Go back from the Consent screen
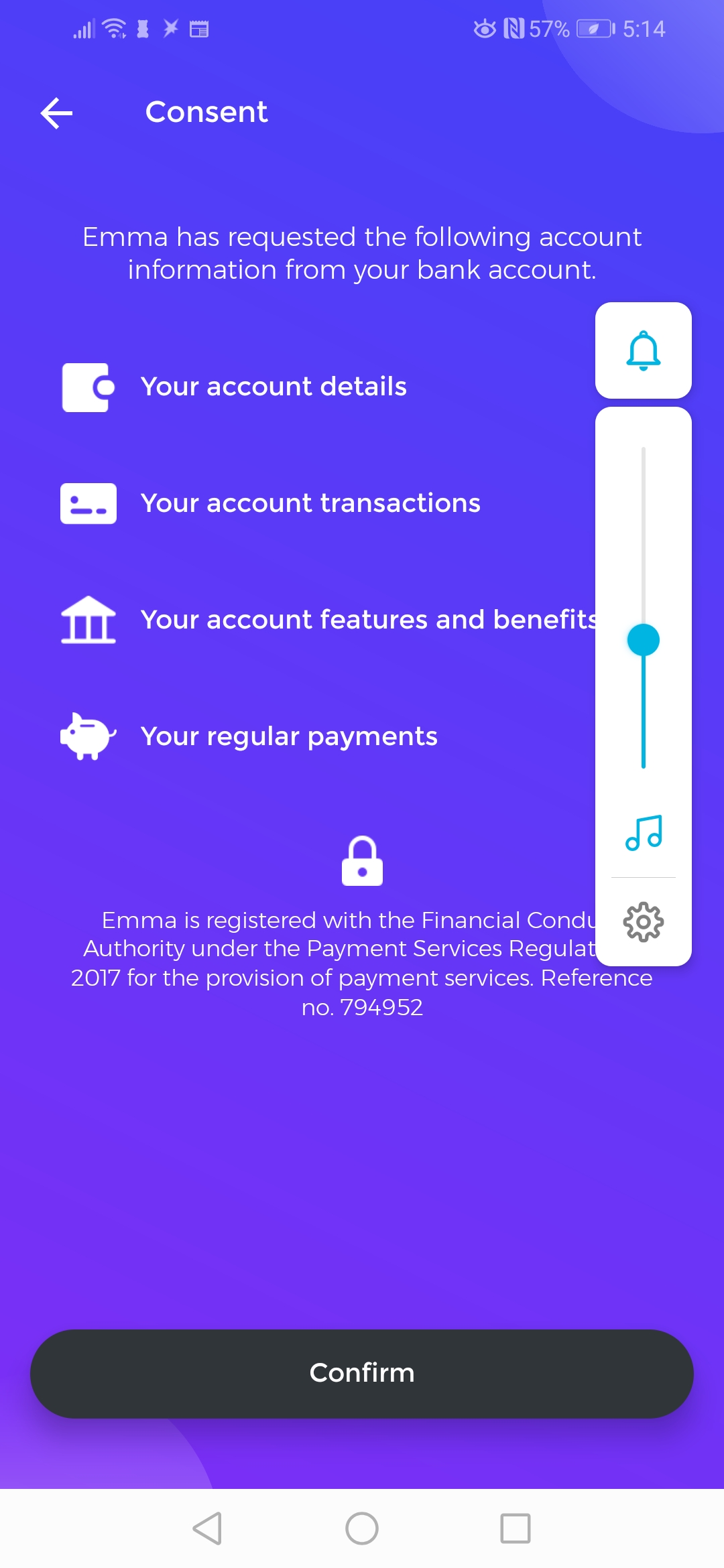The image size is (724, 1568). click(57, 113)
